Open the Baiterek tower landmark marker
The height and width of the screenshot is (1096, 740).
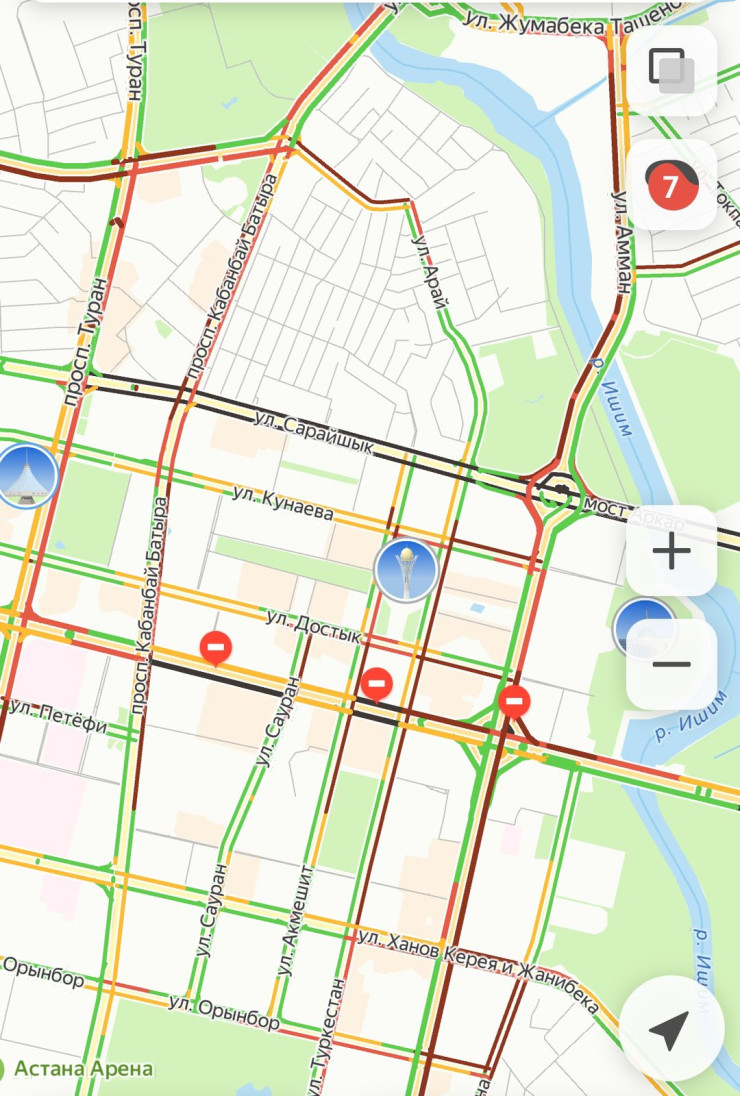coord(406,571)
